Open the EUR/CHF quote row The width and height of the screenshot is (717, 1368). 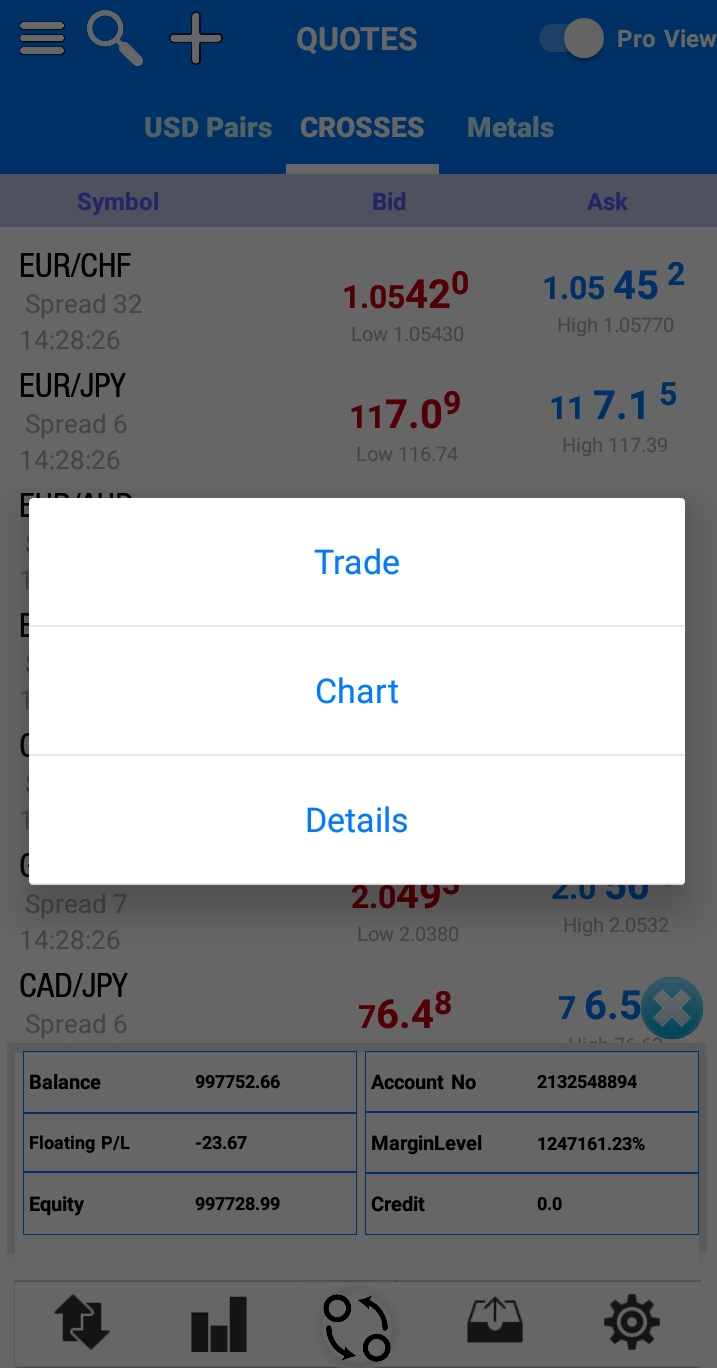(358, 301)
